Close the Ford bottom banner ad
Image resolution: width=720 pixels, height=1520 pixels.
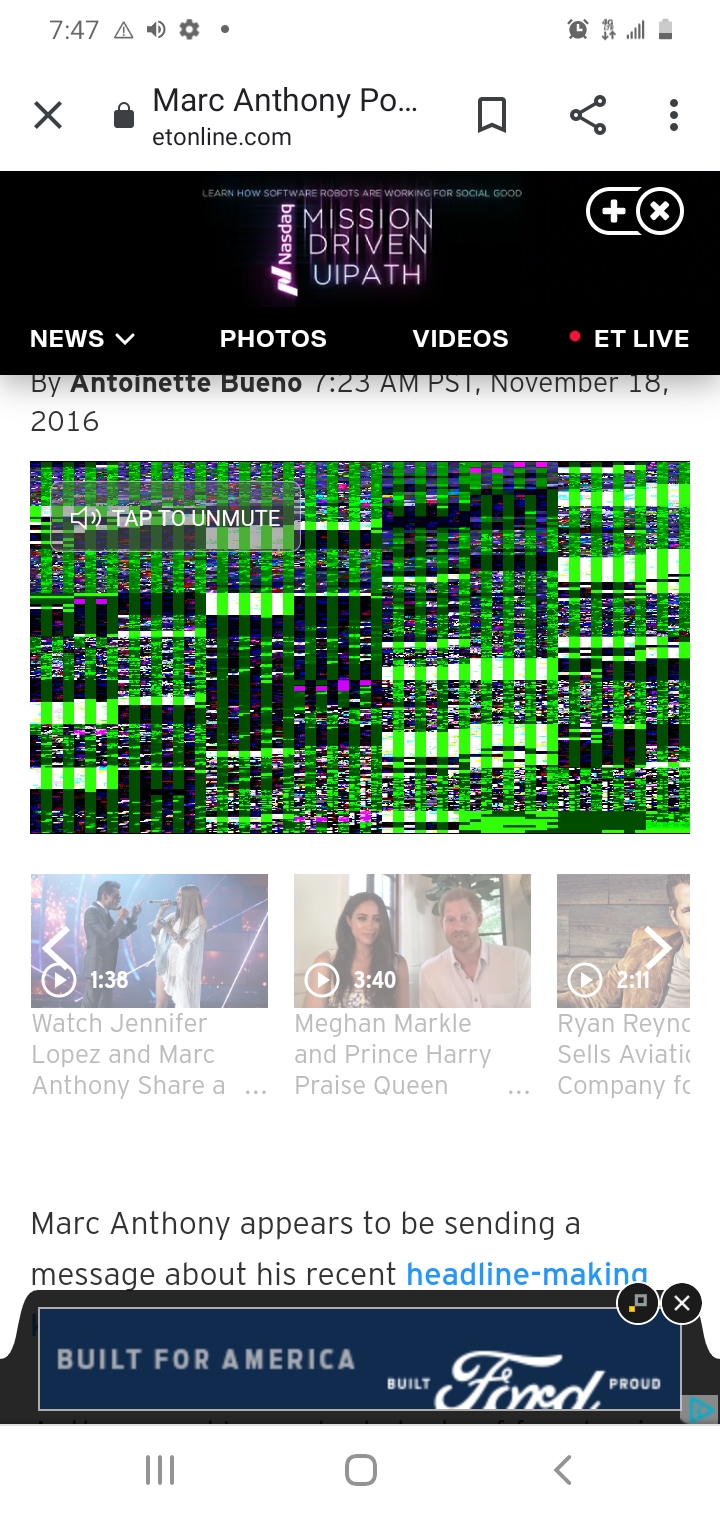(682, 1303)
